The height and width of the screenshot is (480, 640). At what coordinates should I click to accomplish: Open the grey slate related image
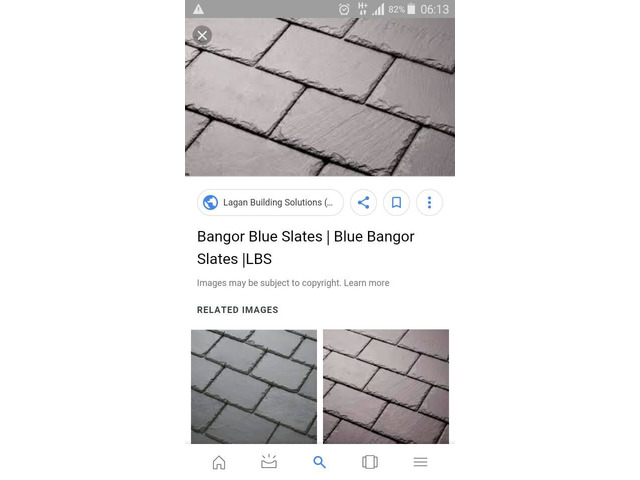[x=254, y=386]
